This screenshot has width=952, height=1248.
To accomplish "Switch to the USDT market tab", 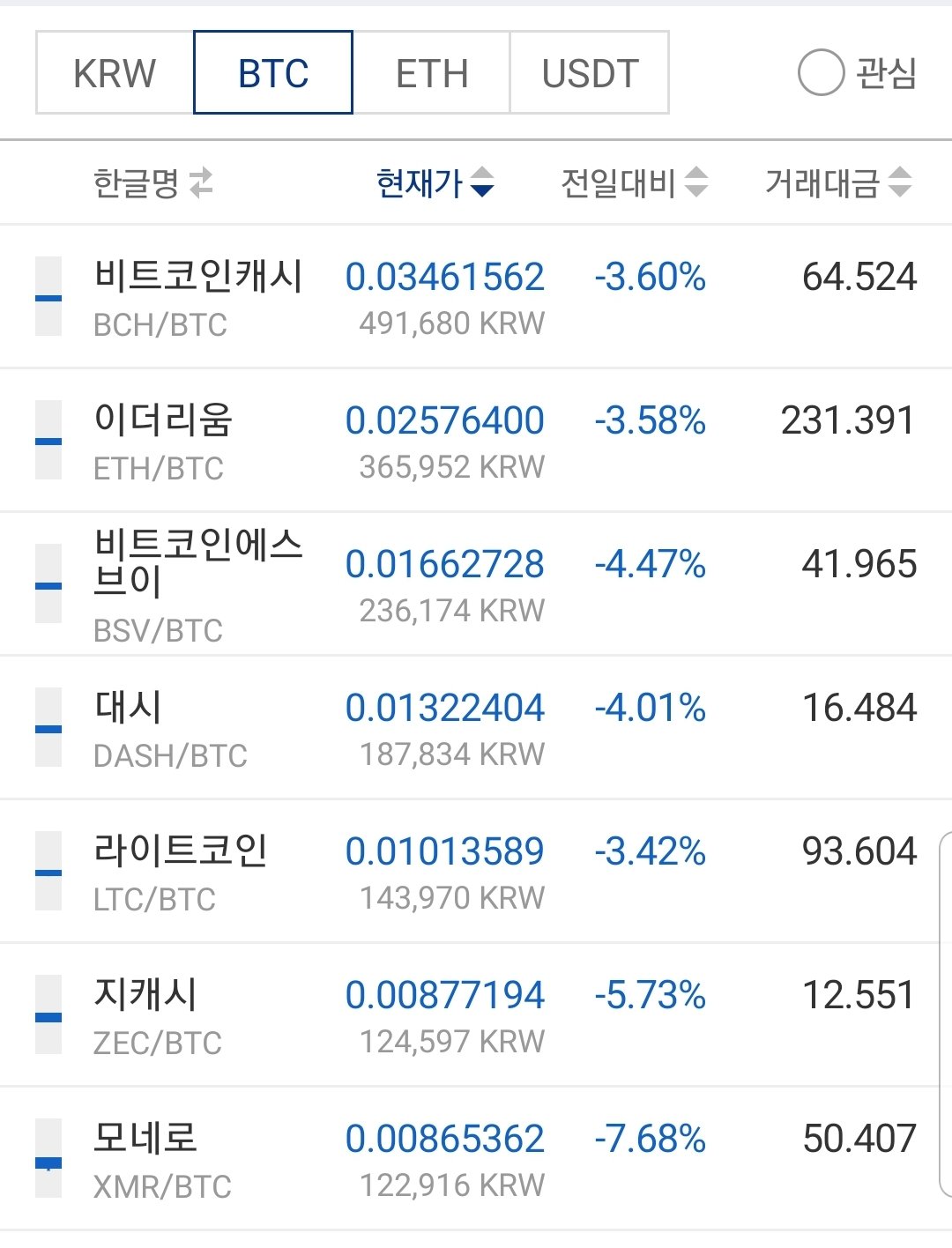I will click(x=589, y=73).
